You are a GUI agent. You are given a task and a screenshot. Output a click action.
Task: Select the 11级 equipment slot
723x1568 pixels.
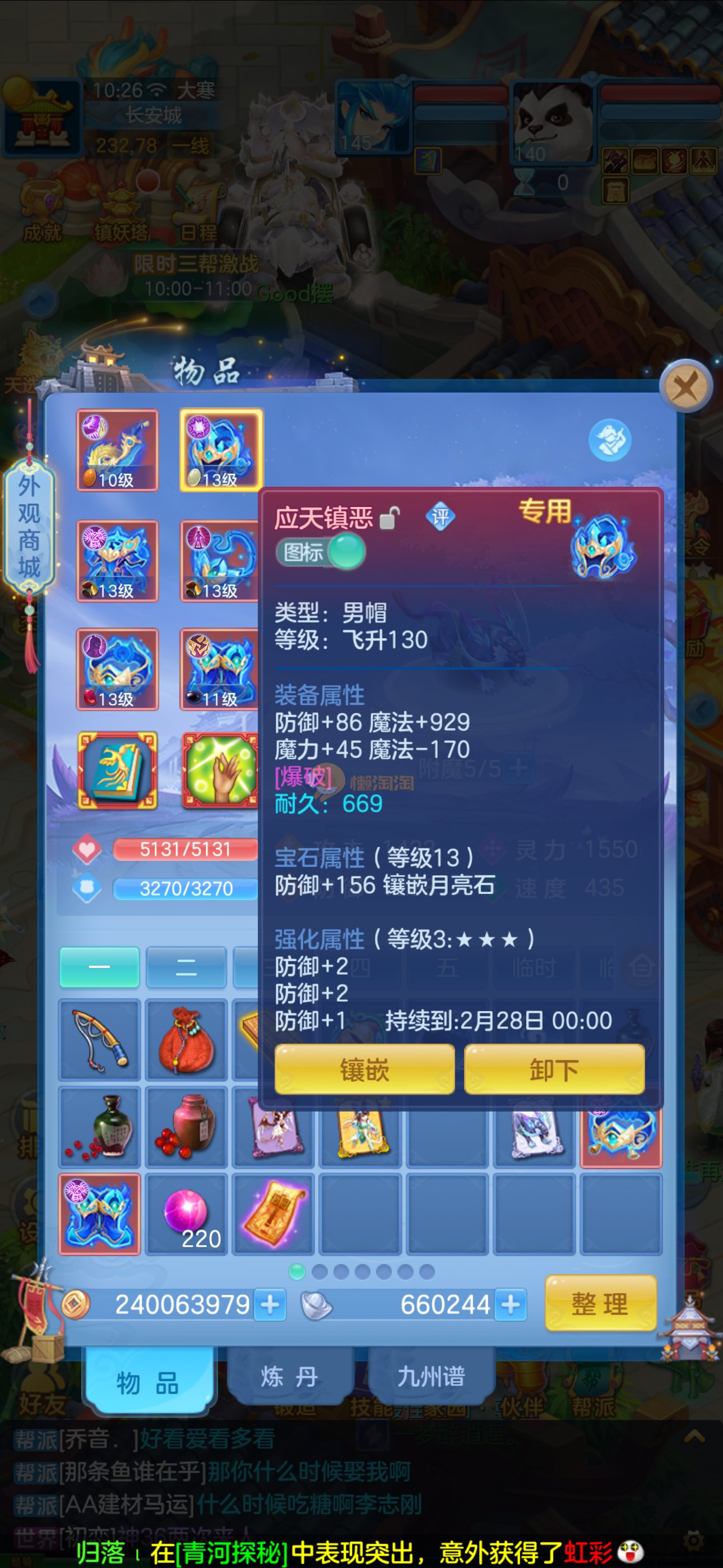click(219, 669)
